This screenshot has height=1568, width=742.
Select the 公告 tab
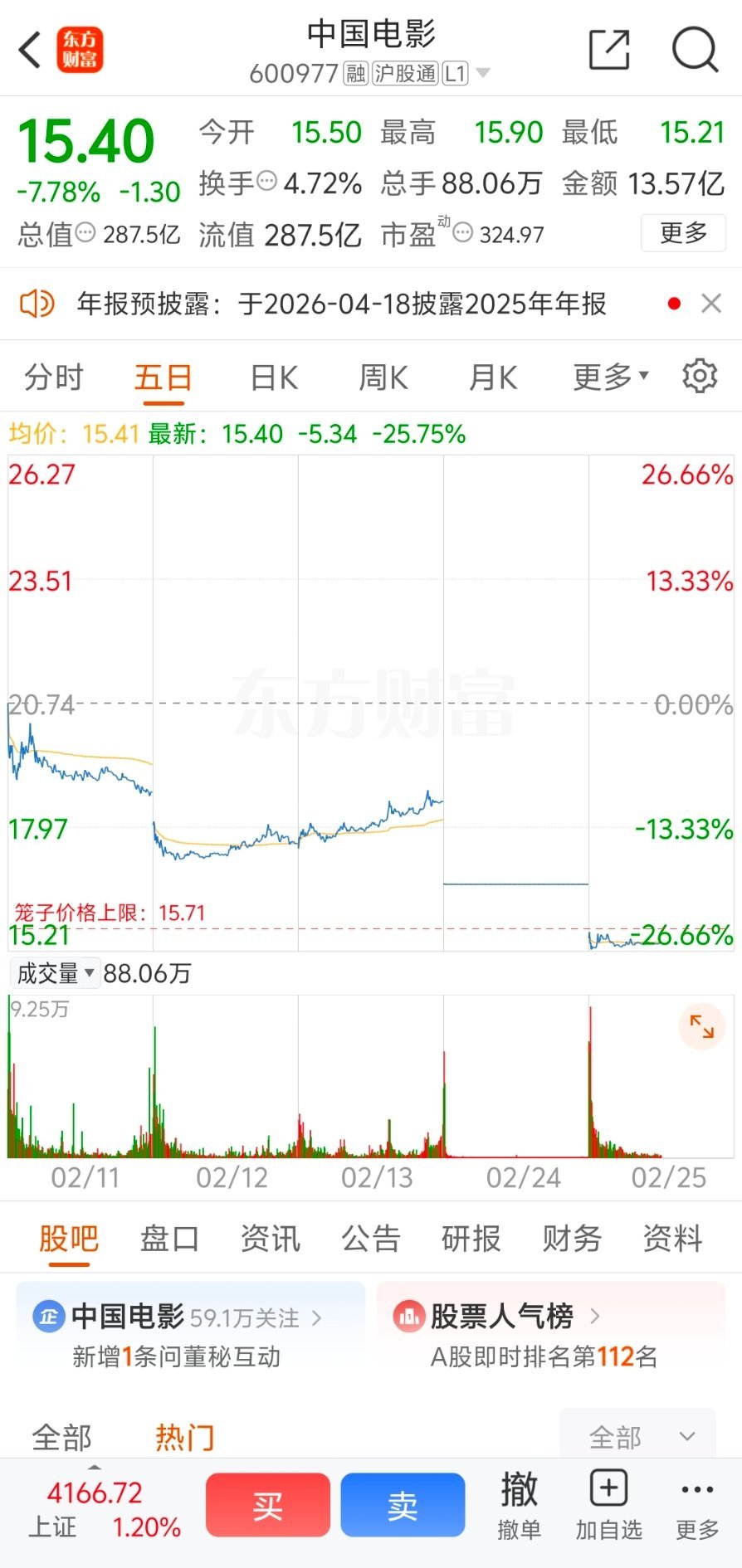tap(370, 1238)
